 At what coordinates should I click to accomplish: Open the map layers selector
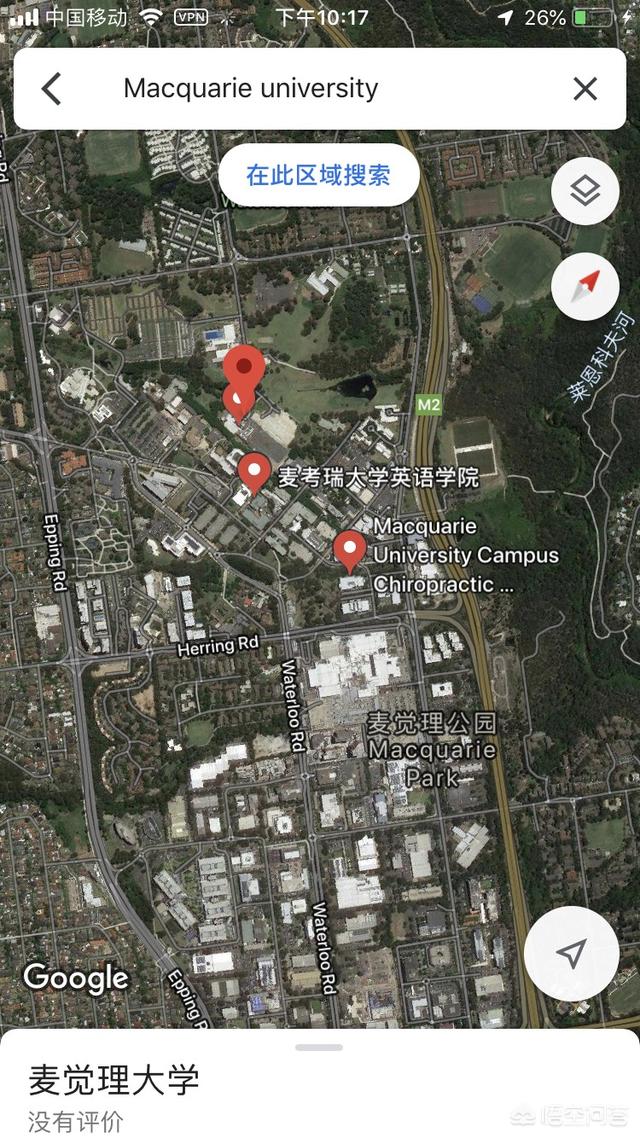585,191
